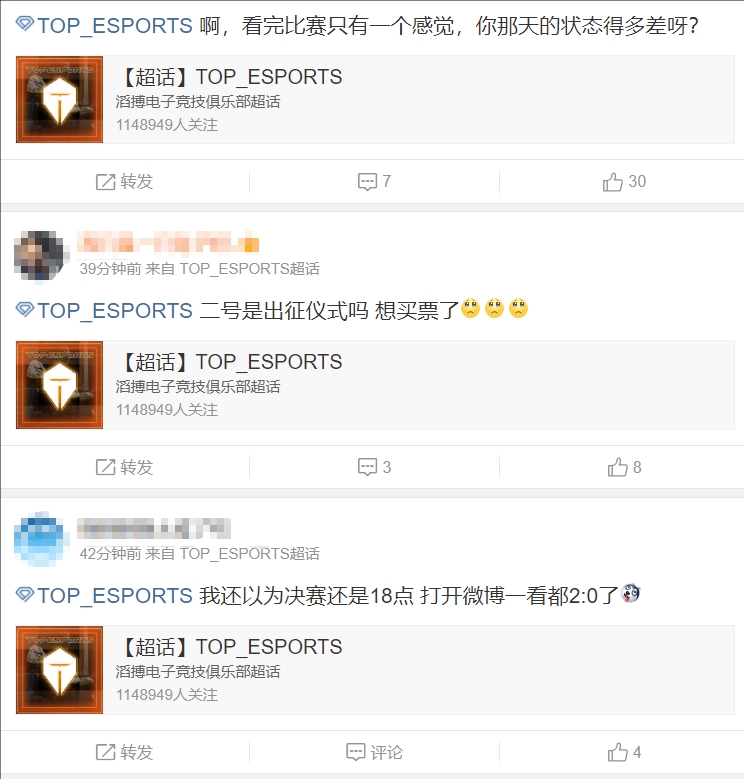Screen dimensions: 744x779
Task: Like the post with 30 likes
Action: (x=624, y=182)
